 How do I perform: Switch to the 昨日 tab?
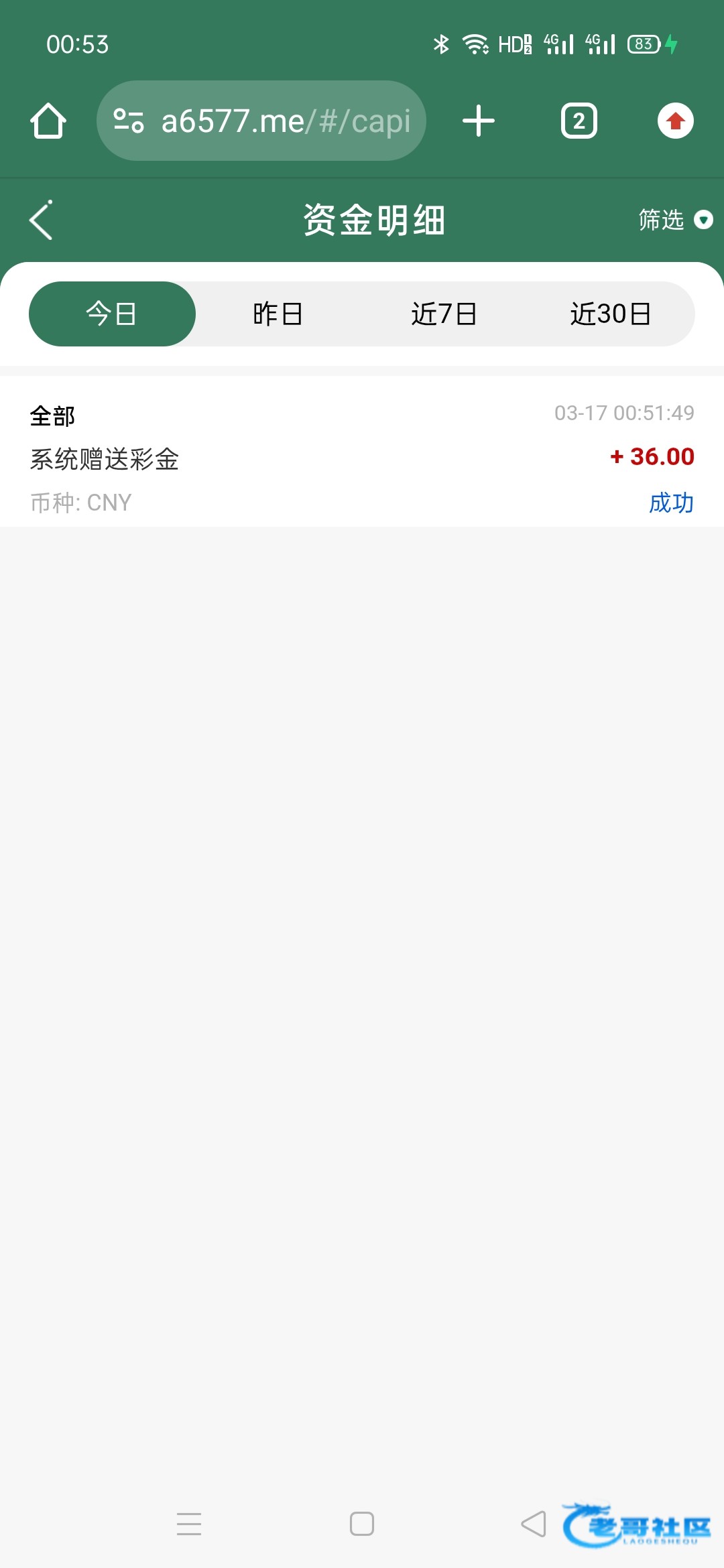pos(278,314)
